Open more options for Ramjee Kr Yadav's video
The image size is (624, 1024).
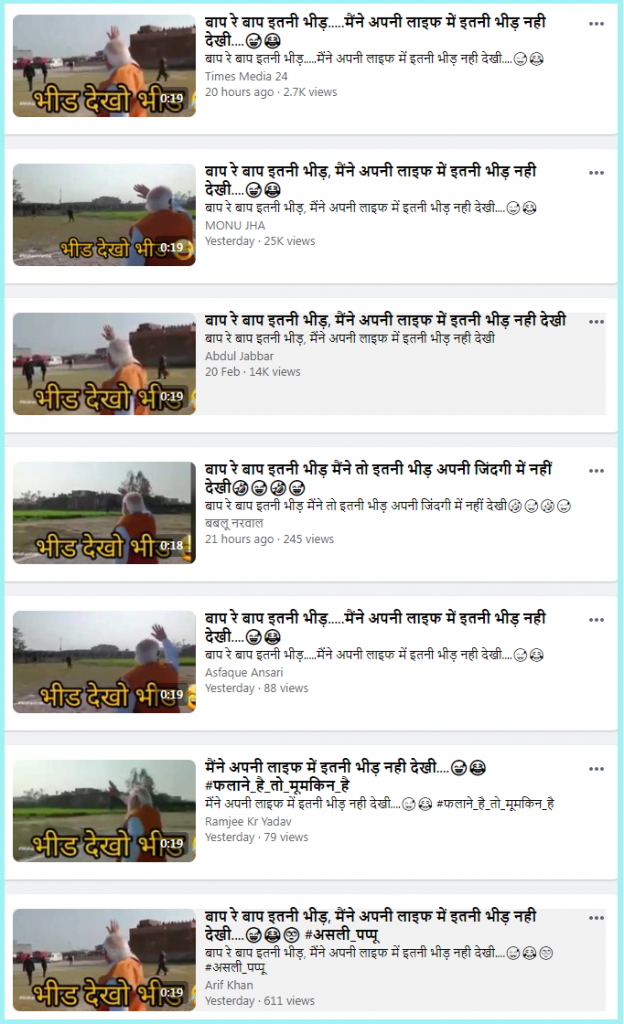click(x=596, y=769)
